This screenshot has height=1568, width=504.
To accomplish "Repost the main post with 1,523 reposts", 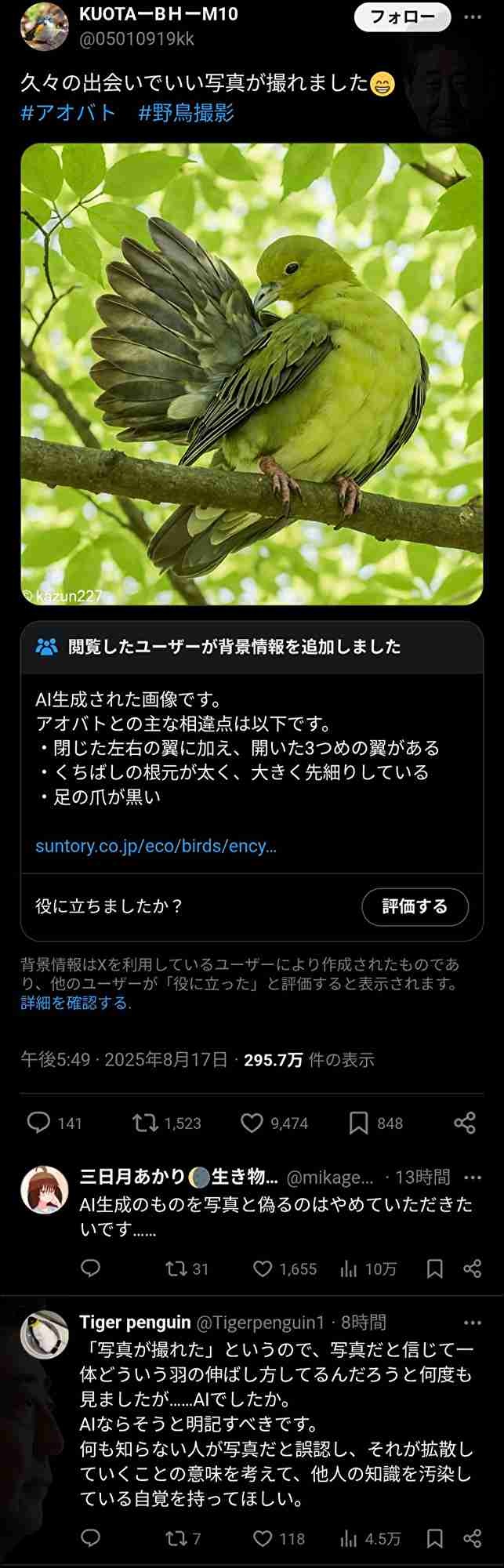I will (145, 1123).
